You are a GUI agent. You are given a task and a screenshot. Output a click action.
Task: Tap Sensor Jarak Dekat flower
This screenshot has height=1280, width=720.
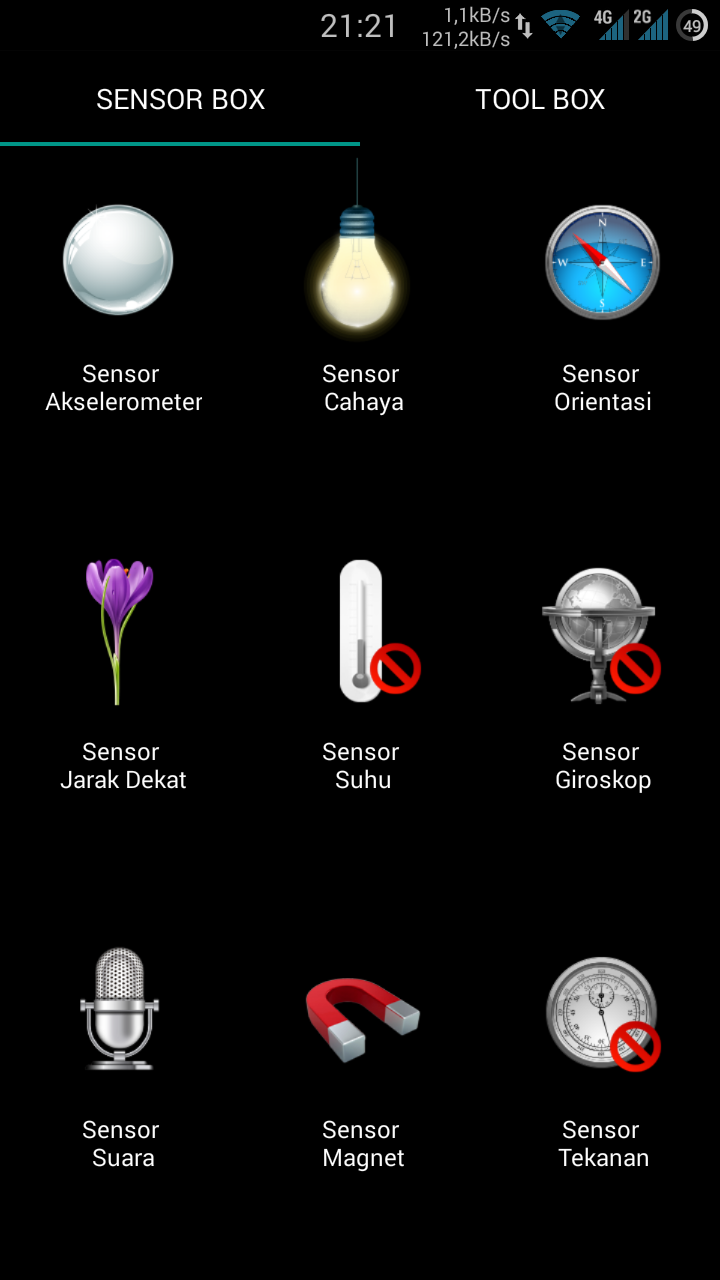pos(119,632)
